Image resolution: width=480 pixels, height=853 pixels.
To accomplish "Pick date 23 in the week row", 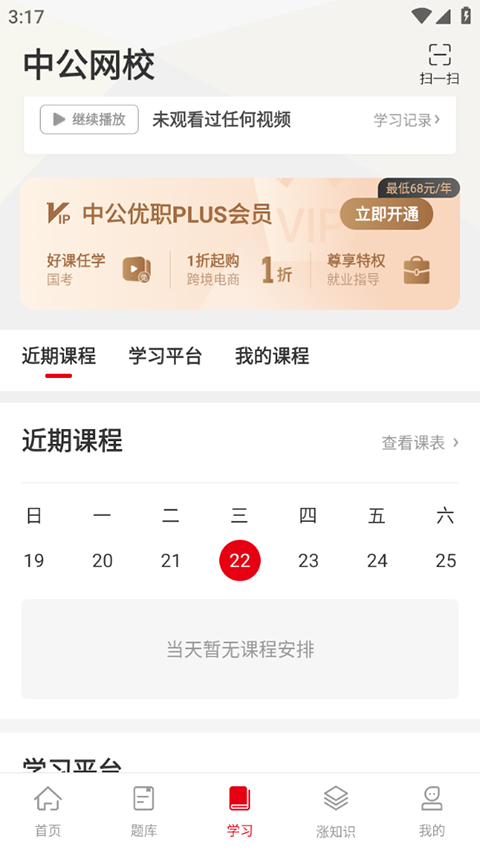I will pyautogui.click(x=308, y=560).
